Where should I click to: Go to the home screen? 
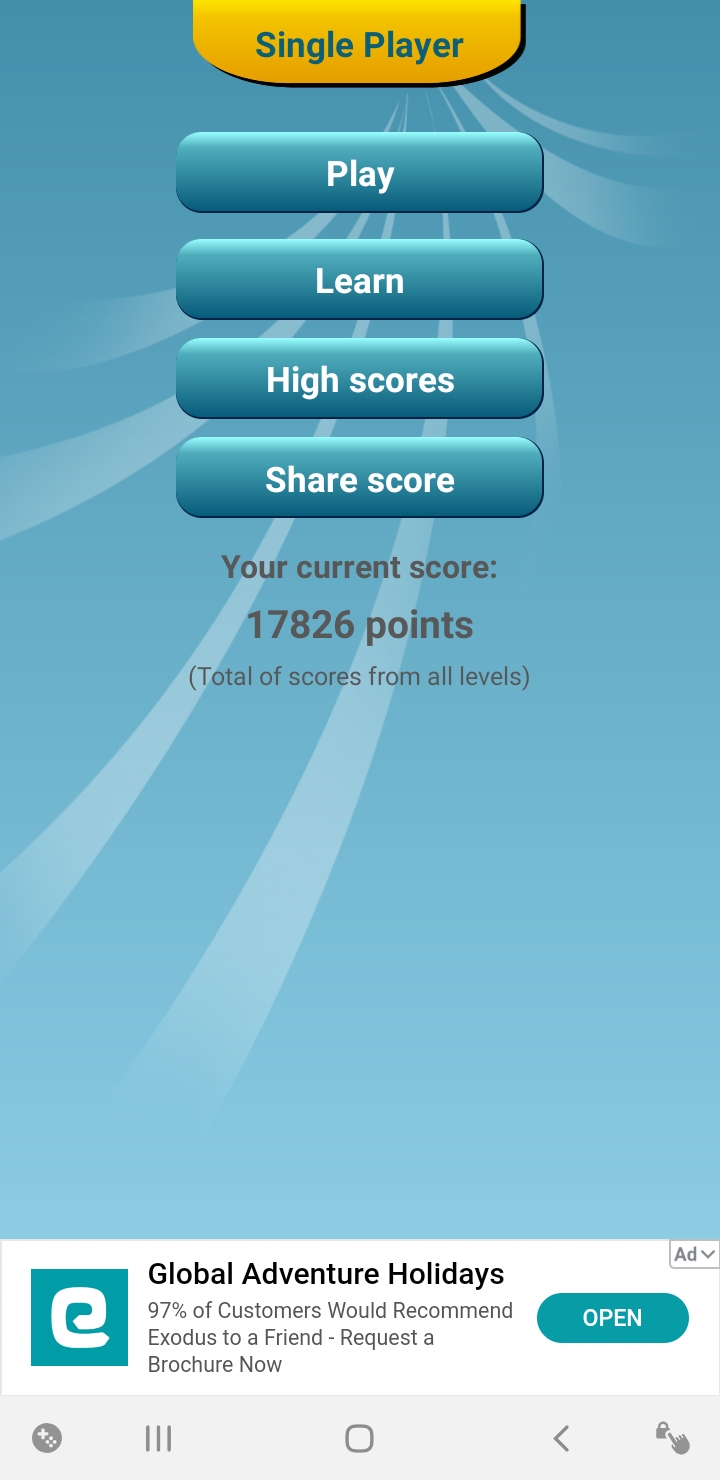pyautogui.click(x=359, y=1438)
